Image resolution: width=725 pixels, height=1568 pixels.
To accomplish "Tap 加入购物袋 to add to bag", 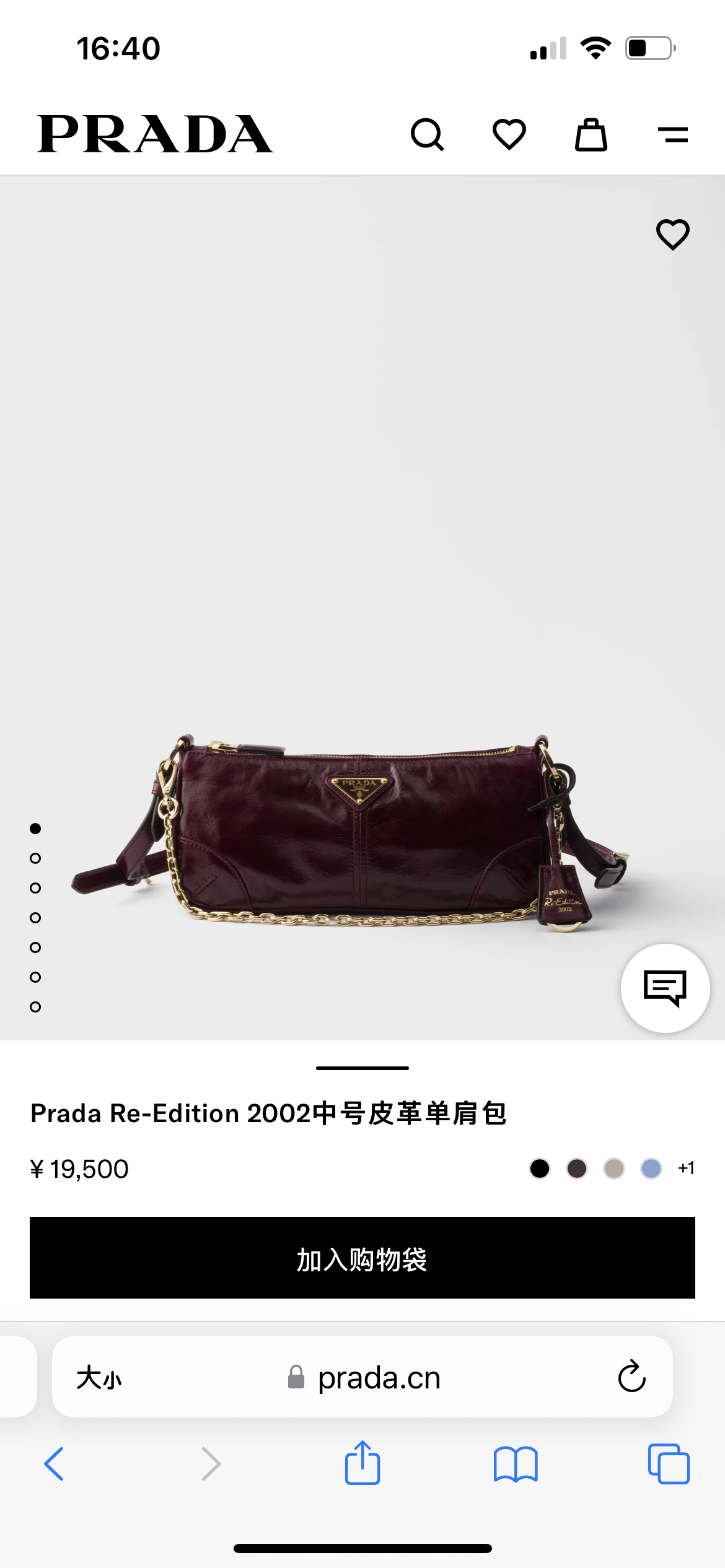I will click(362, 1258).
